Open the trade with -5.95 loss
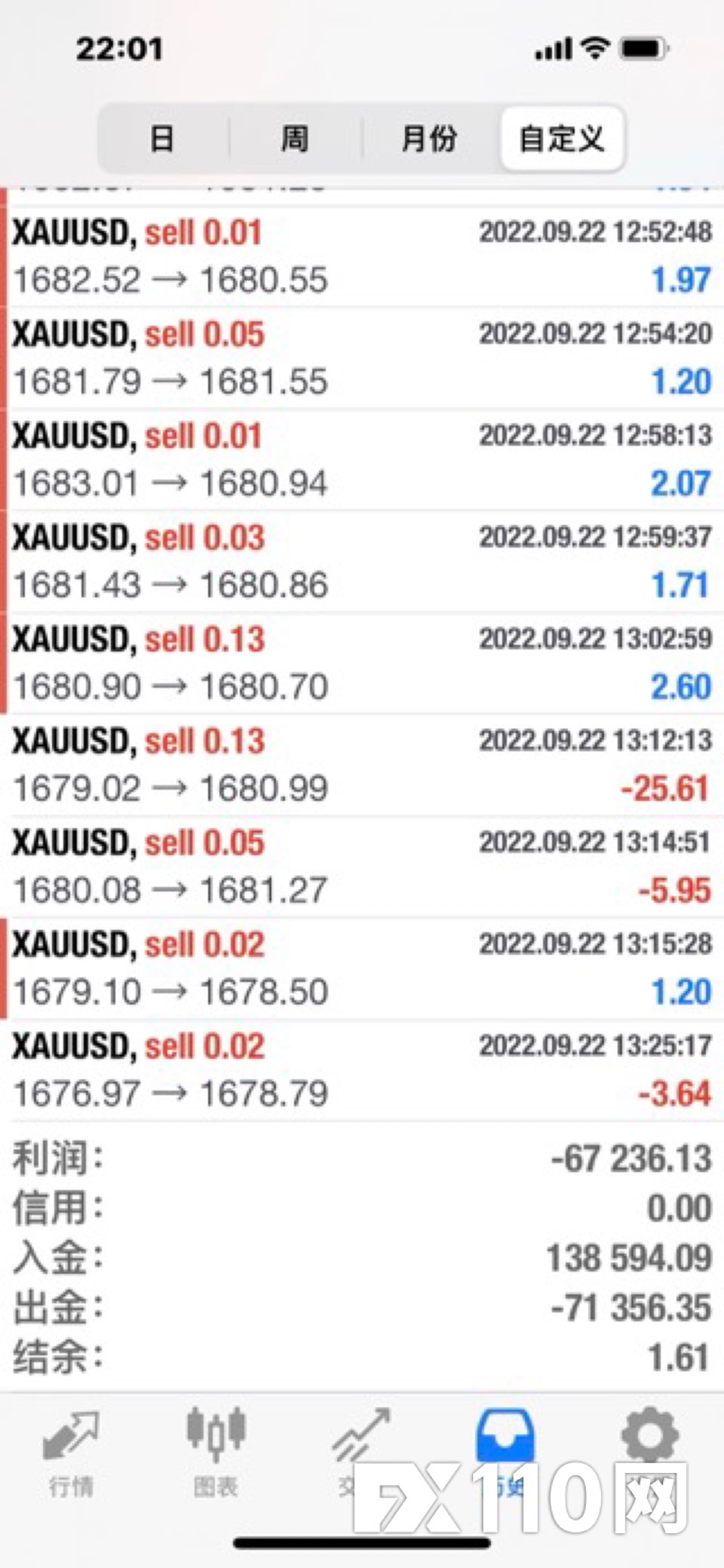724x1568 pixels. coord(362,867)
